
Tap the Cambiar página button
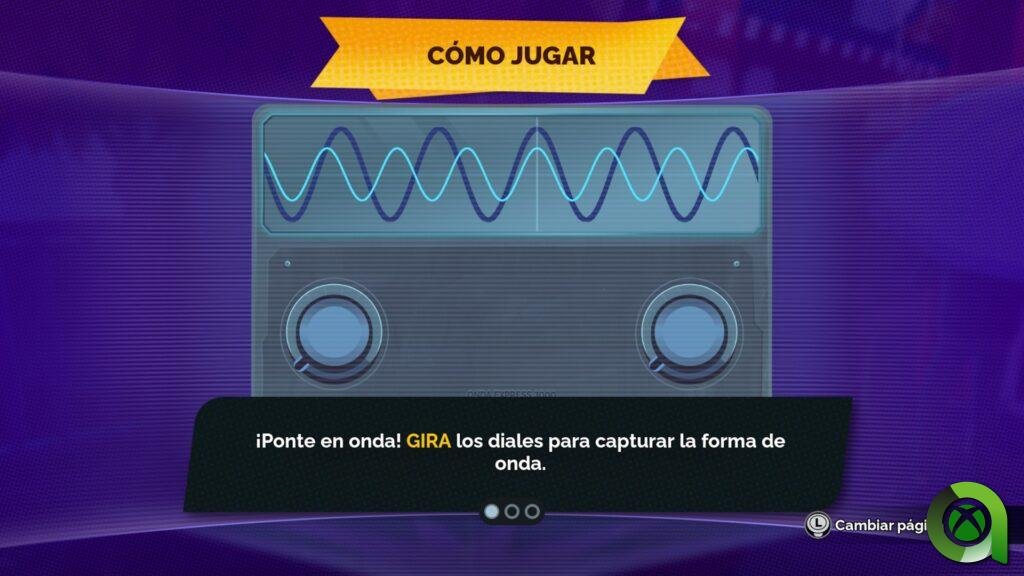(866, 523)
